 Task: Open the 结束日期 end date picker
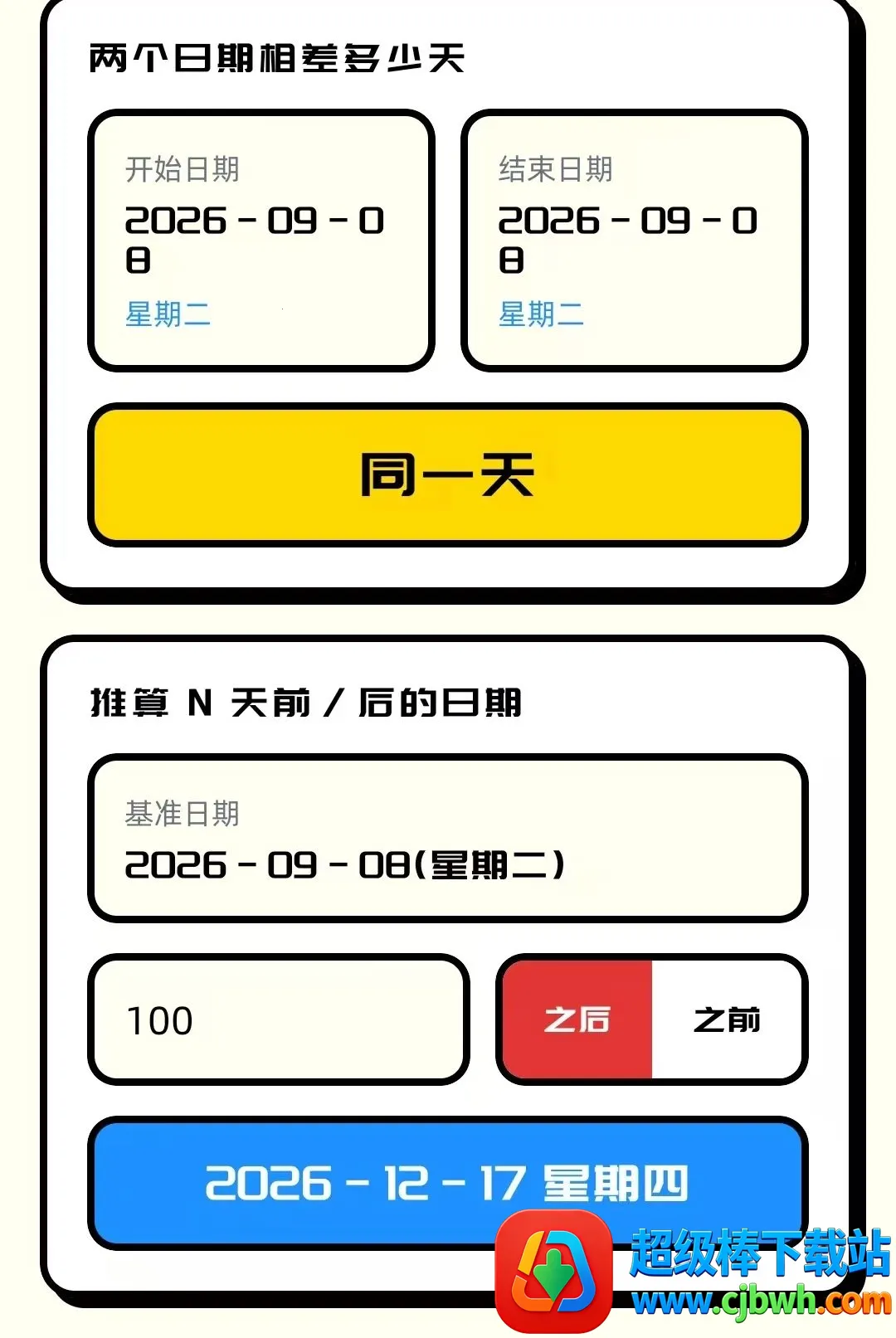click(x=635, y=241)
